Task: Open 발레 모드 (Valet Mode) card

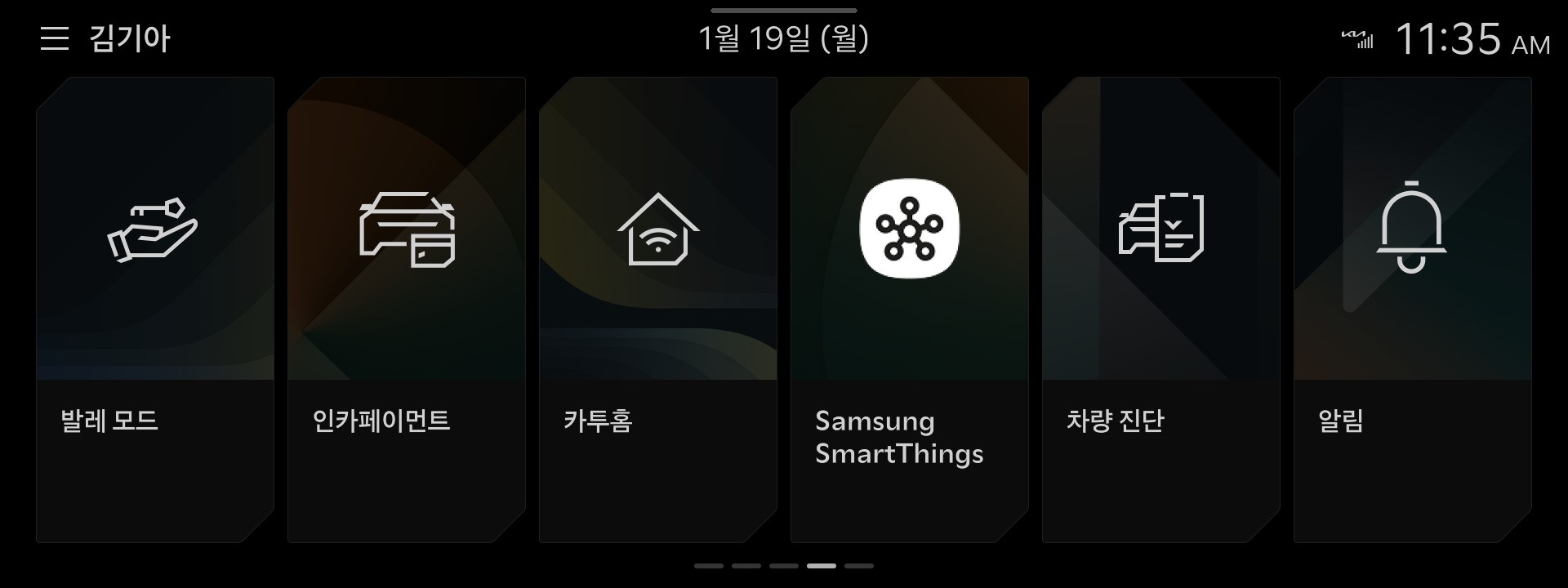Action: click(x=155, y=309)
